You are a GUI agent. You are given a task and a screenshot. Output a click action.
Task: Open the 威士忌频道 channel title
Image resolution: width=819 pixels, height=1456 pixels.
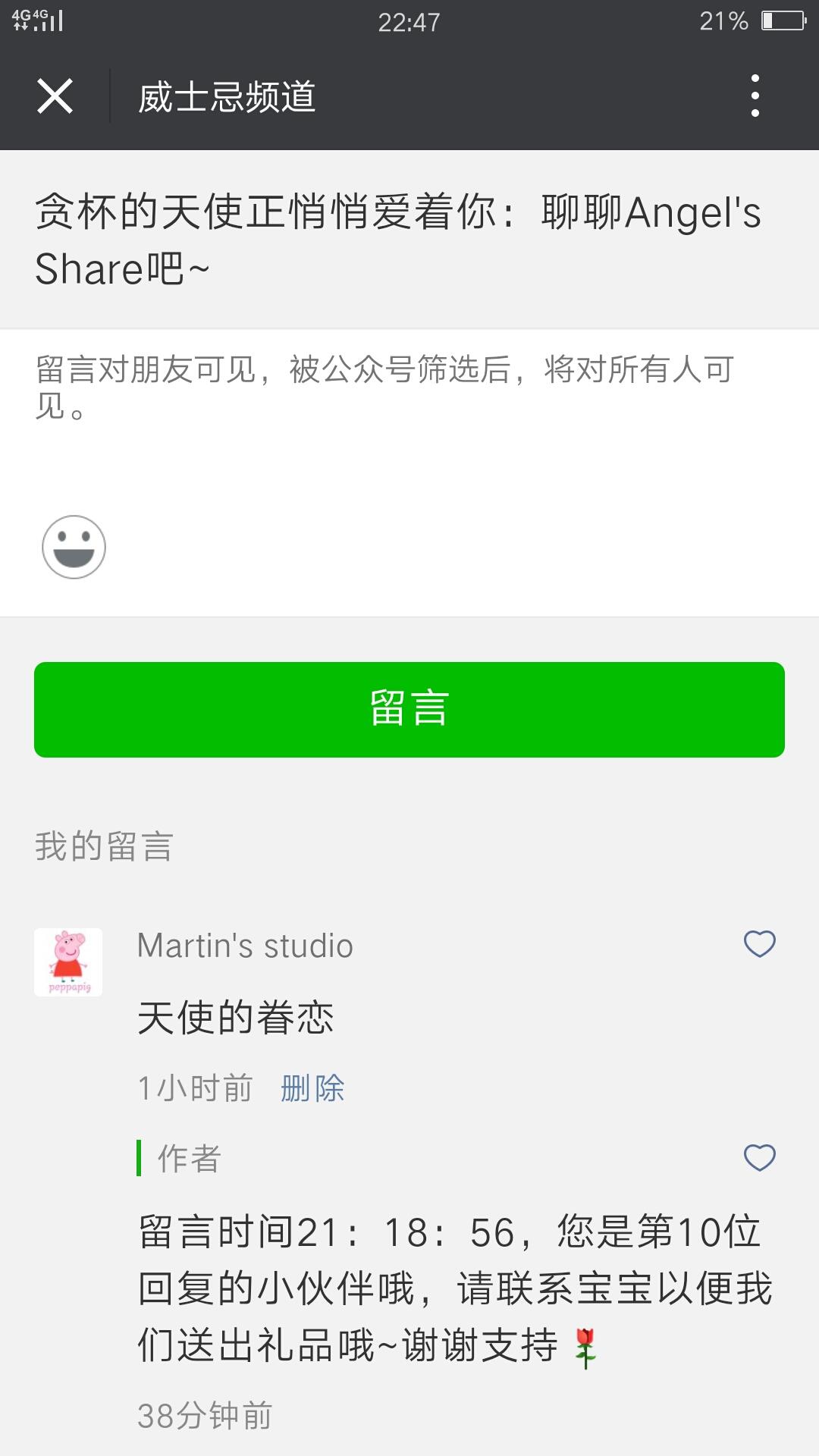tap(227, 97)
